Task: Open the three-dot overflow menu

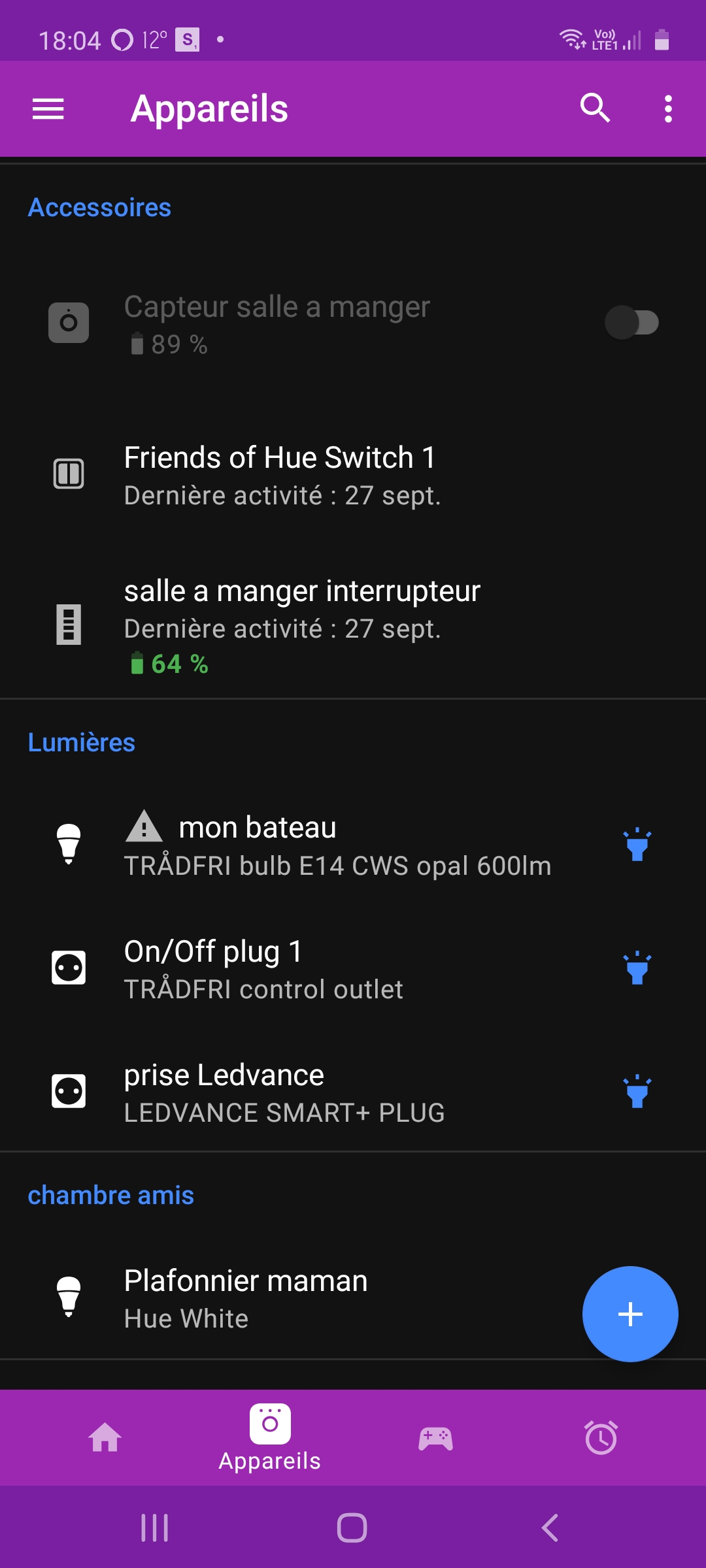Action: pyautogui.click(x=668, y=108)
